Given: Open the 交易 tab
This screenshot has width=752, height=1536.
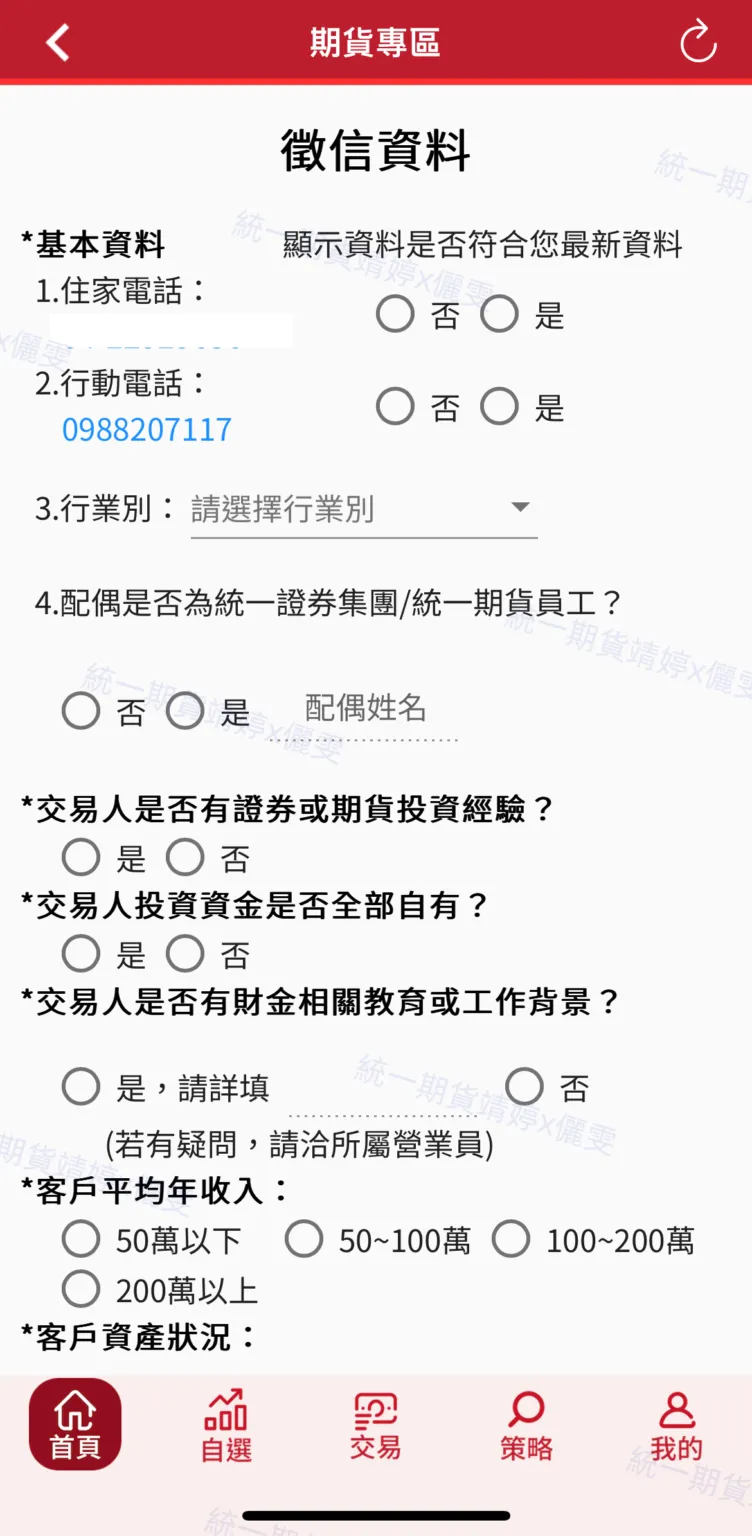Looking at the screenshot, I should (x=376, y=1424).
